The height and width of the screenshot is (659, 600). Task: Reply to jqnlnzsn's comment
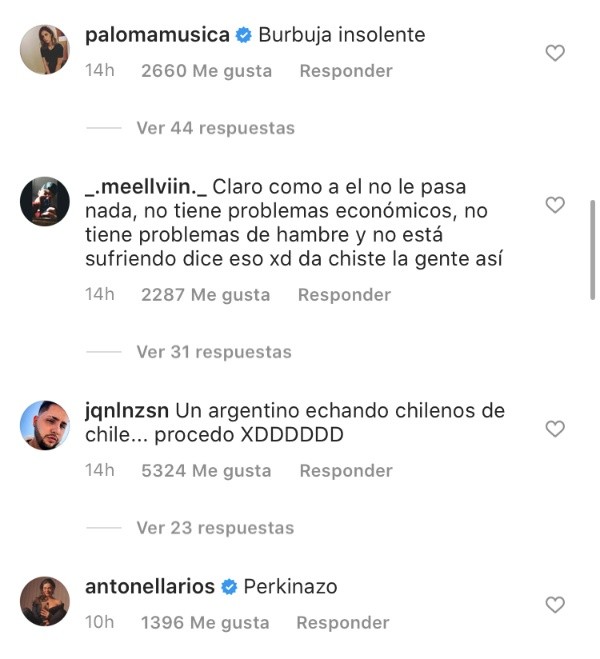(x=346, y=471)
